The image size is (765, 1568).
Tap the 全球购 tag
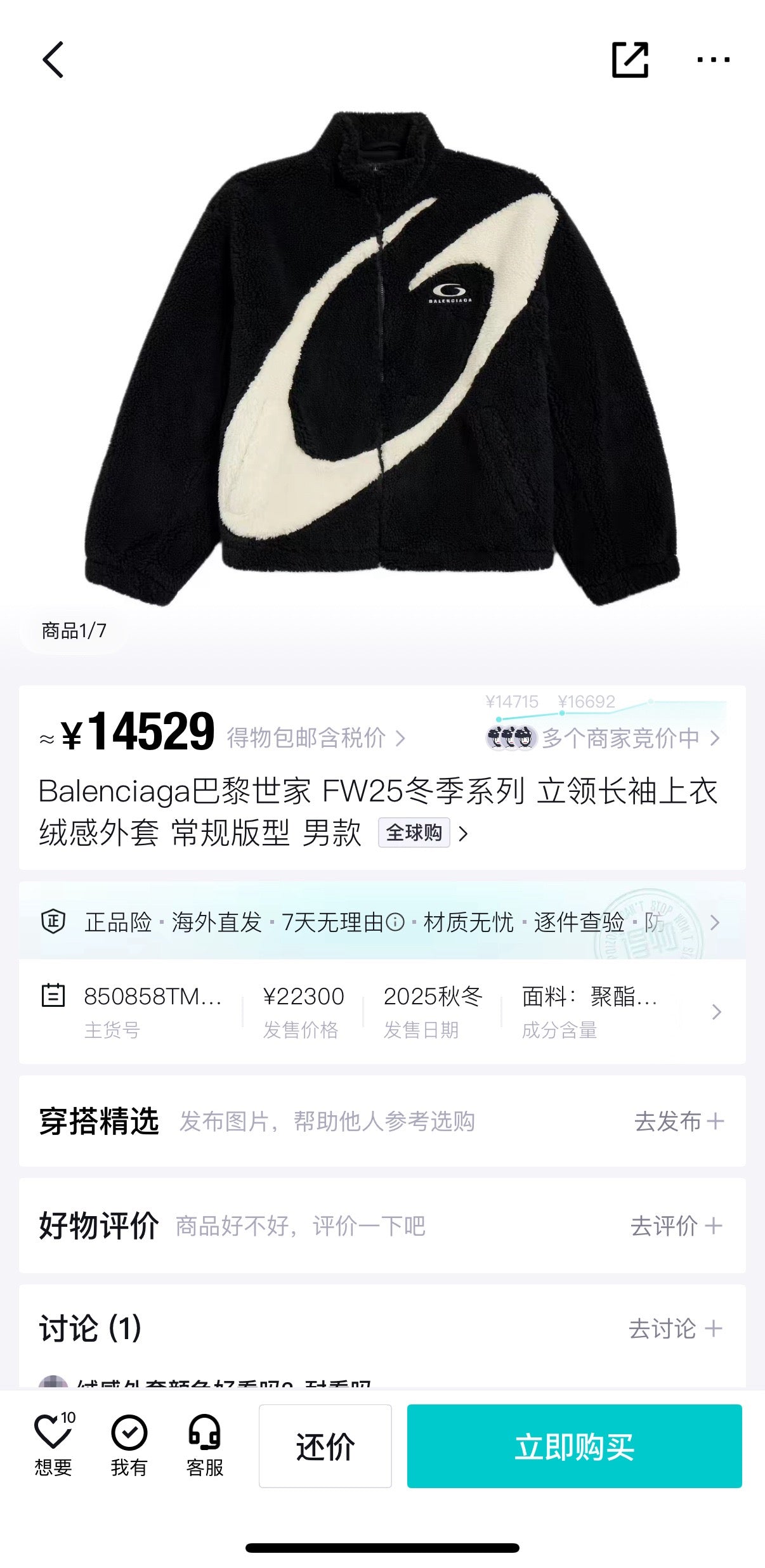[x=414, y=833]
